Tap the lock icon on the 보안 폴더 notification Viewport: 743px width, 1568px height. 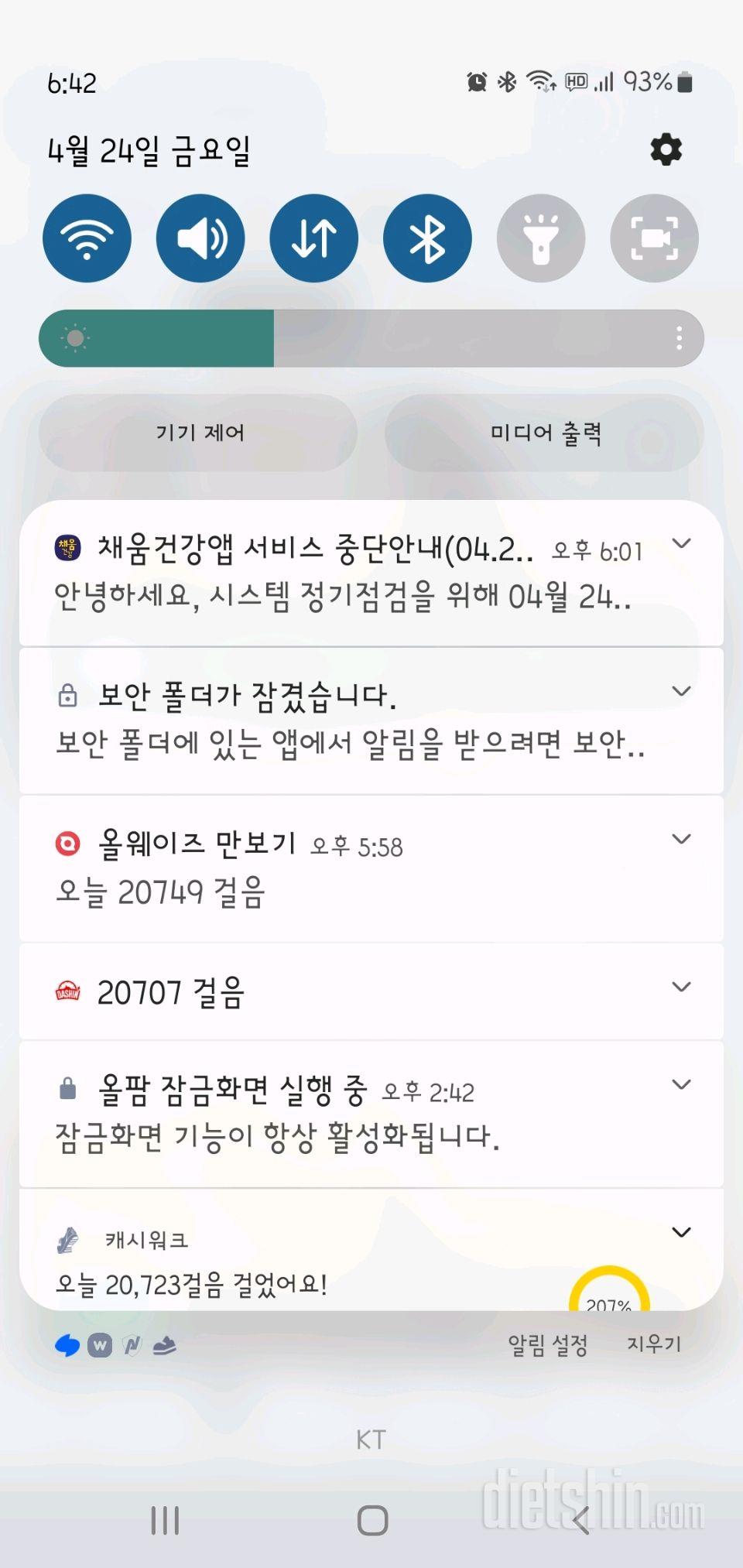coord(70,695)
